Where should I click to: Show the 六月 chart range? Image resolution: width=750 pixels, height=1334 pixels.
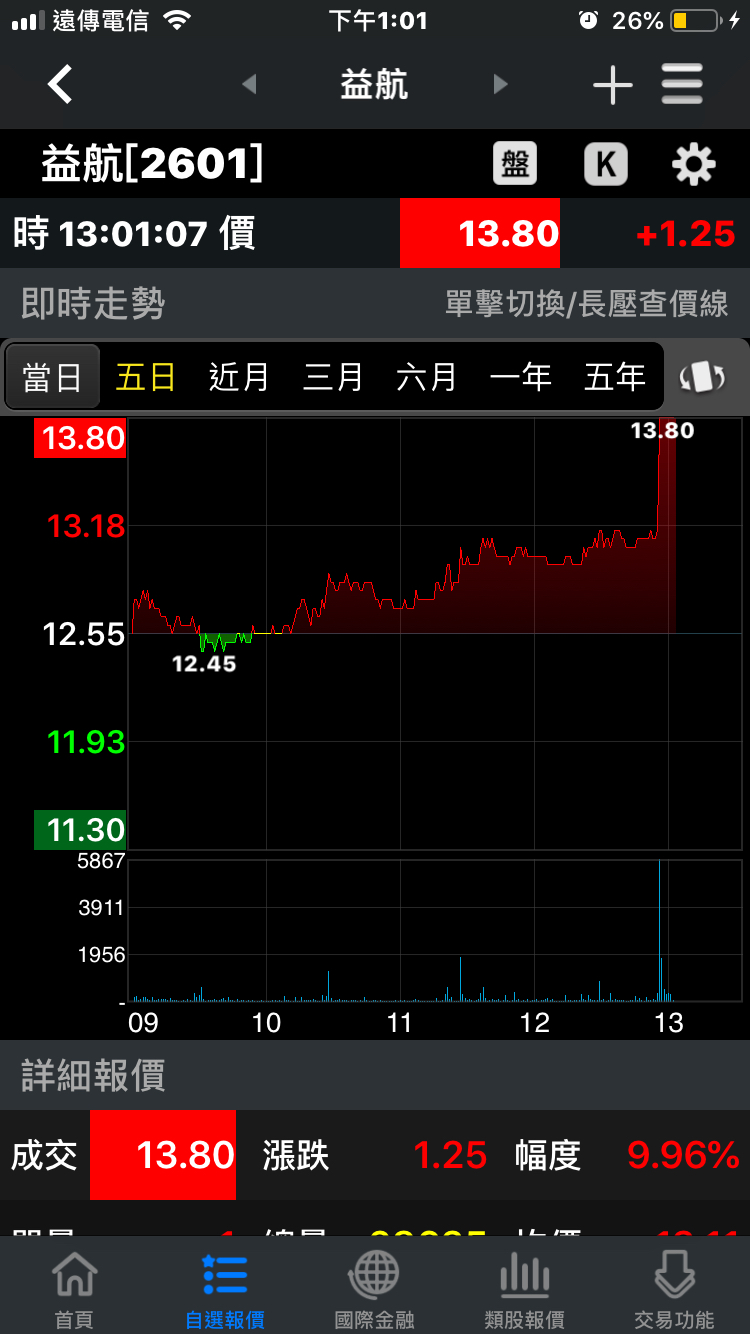(x=427, y=377)
